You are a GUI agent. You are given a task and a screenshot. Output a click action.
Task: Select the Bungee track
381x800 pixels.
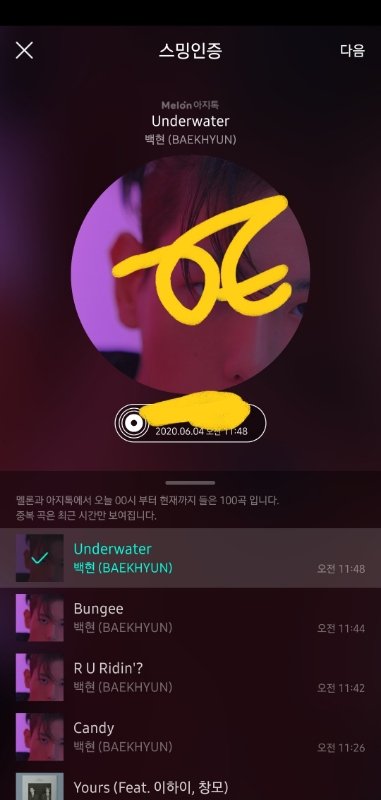(x=190, y=617)
